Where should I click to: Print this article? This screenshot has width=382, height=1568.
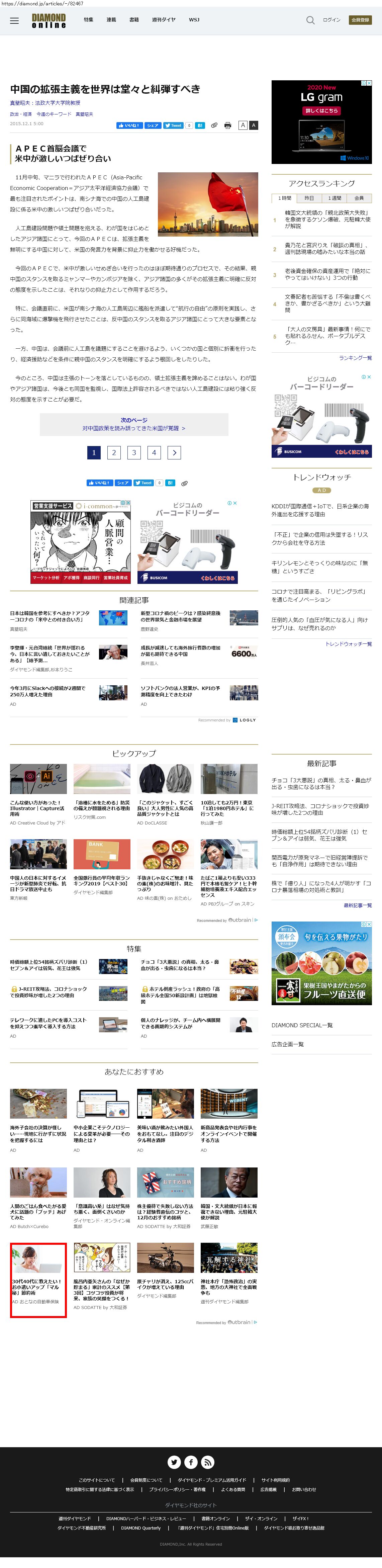click(x=227, y=125)
